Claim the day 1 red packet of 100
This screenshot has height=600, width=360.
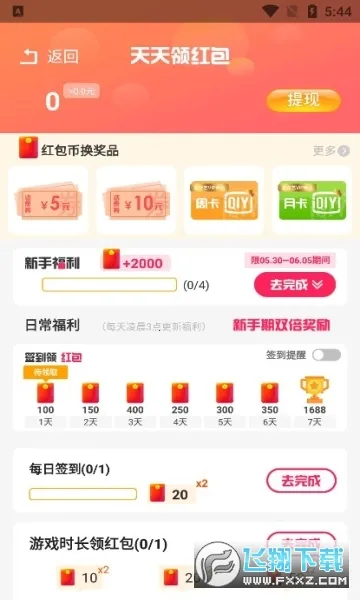pyautogui.click(x=46, y=399)
